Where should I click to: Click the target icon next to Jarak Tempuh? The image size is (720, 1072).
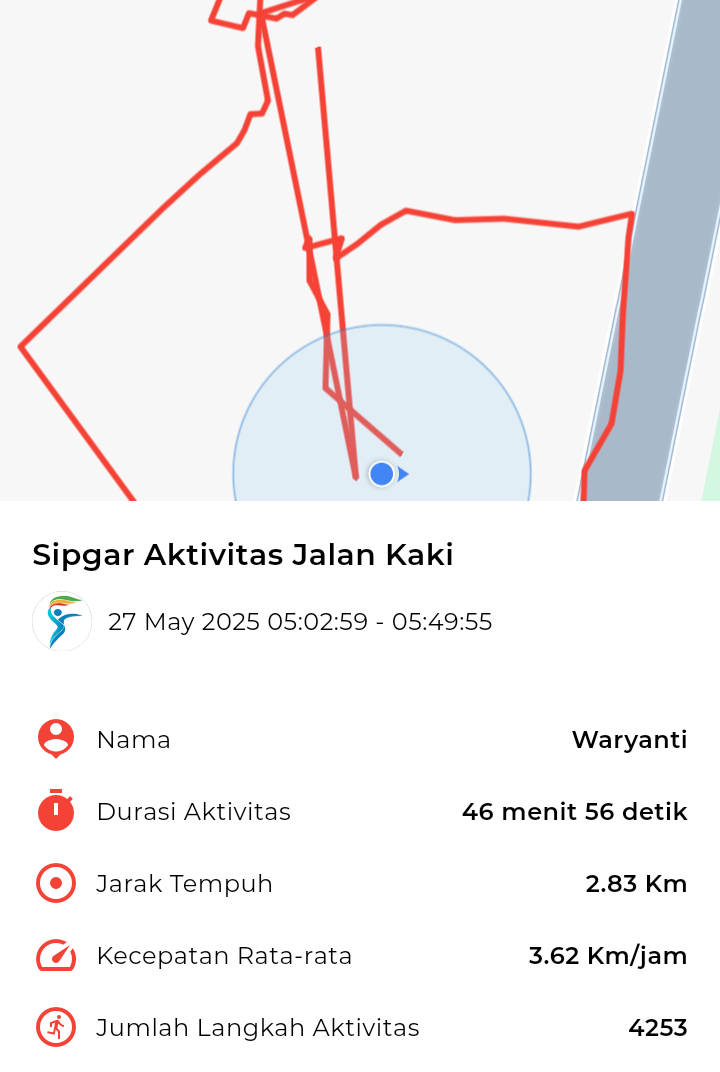coord(56,883)
